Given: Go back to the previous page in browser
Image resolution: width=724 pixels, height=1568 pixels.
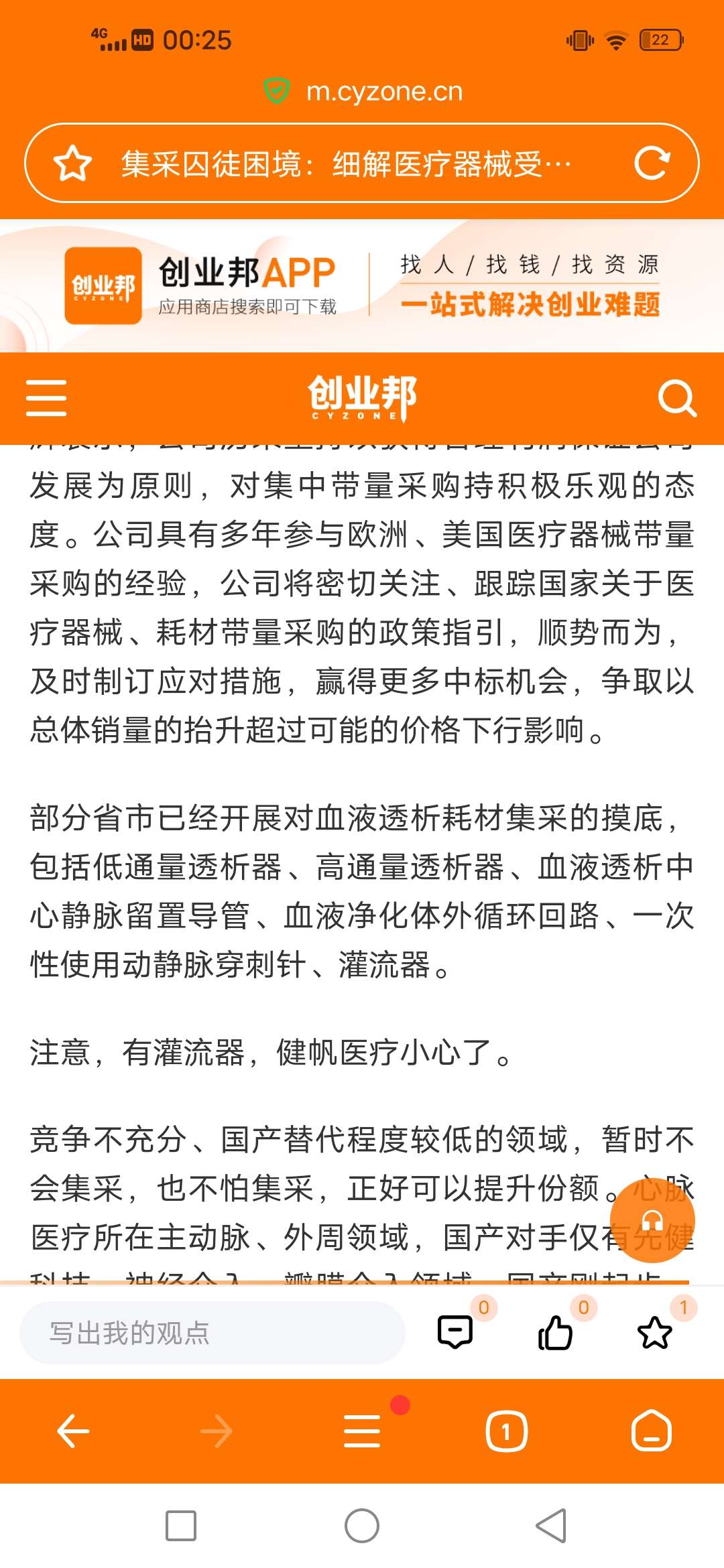Looking at the screenshot, I should pos(73,1431).
